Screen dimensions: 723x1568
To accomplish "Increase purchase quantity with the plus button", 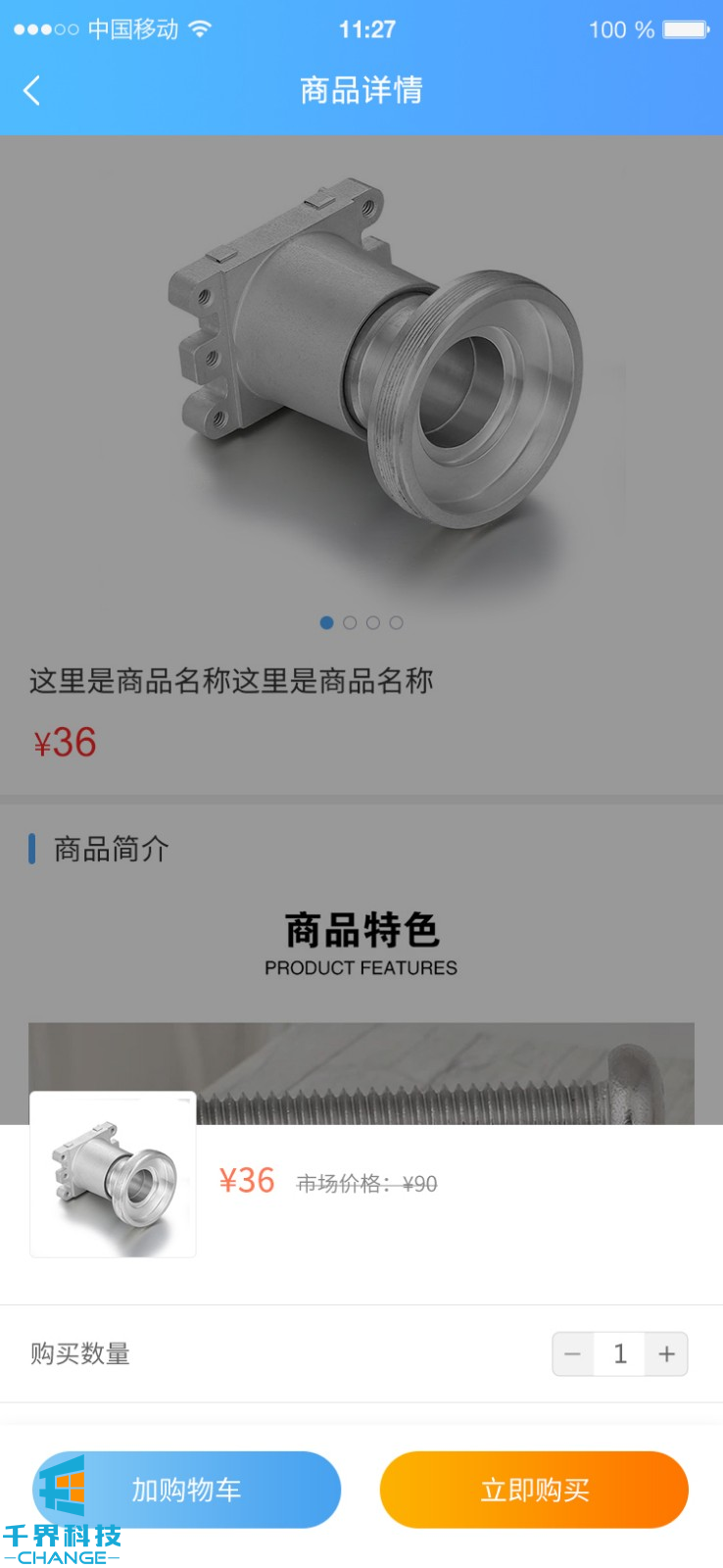I will pyautogui.click(x=666, y=1354).
